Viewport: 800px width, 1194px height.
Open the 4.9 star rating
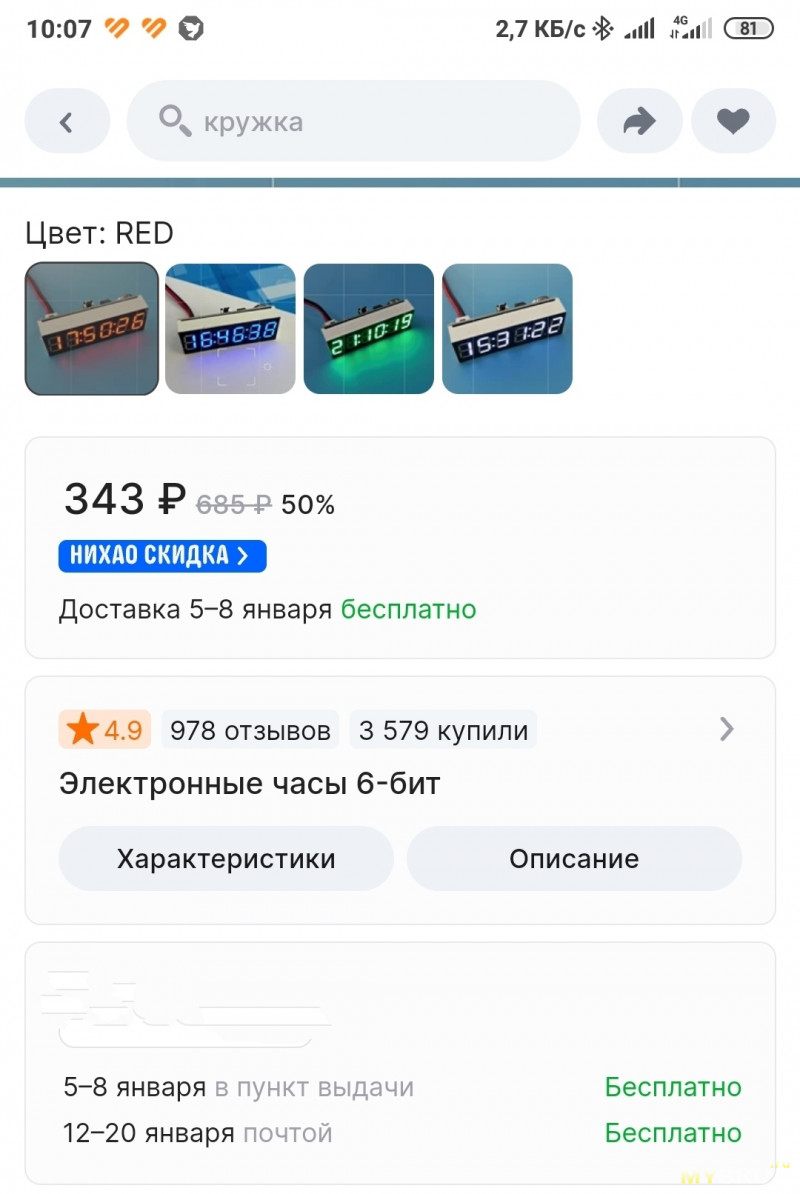click(105, 731)
